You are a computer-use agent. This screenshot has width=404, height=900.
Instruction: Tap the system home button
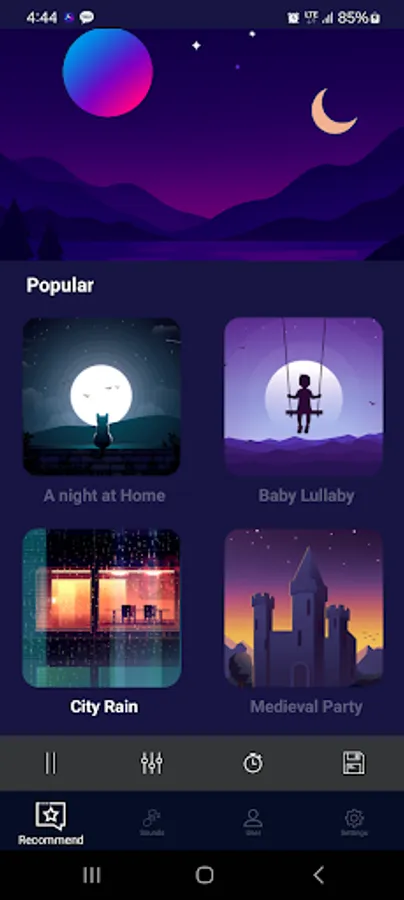click(205, 875)
